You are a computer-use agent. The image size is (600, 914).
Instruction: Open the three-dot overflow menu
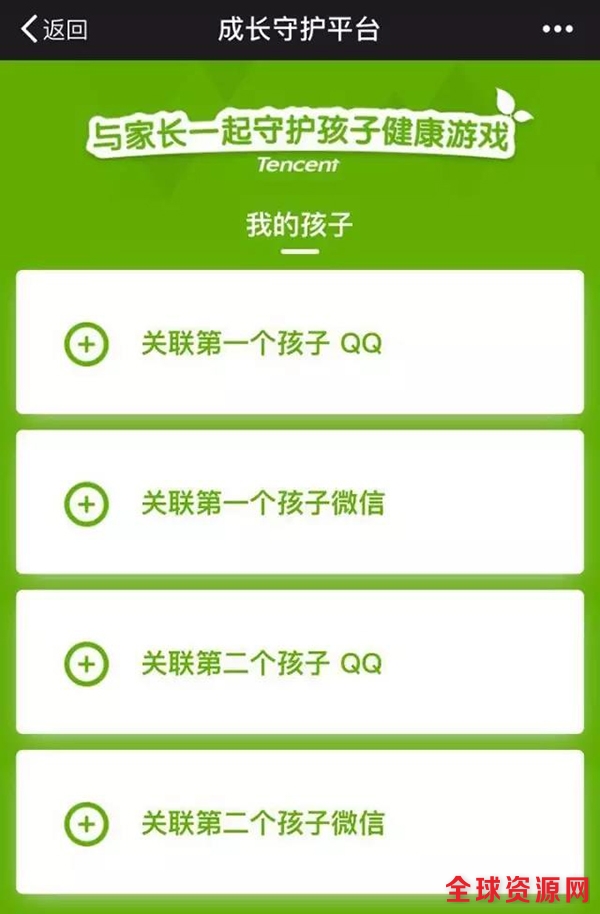coord(557,29)
